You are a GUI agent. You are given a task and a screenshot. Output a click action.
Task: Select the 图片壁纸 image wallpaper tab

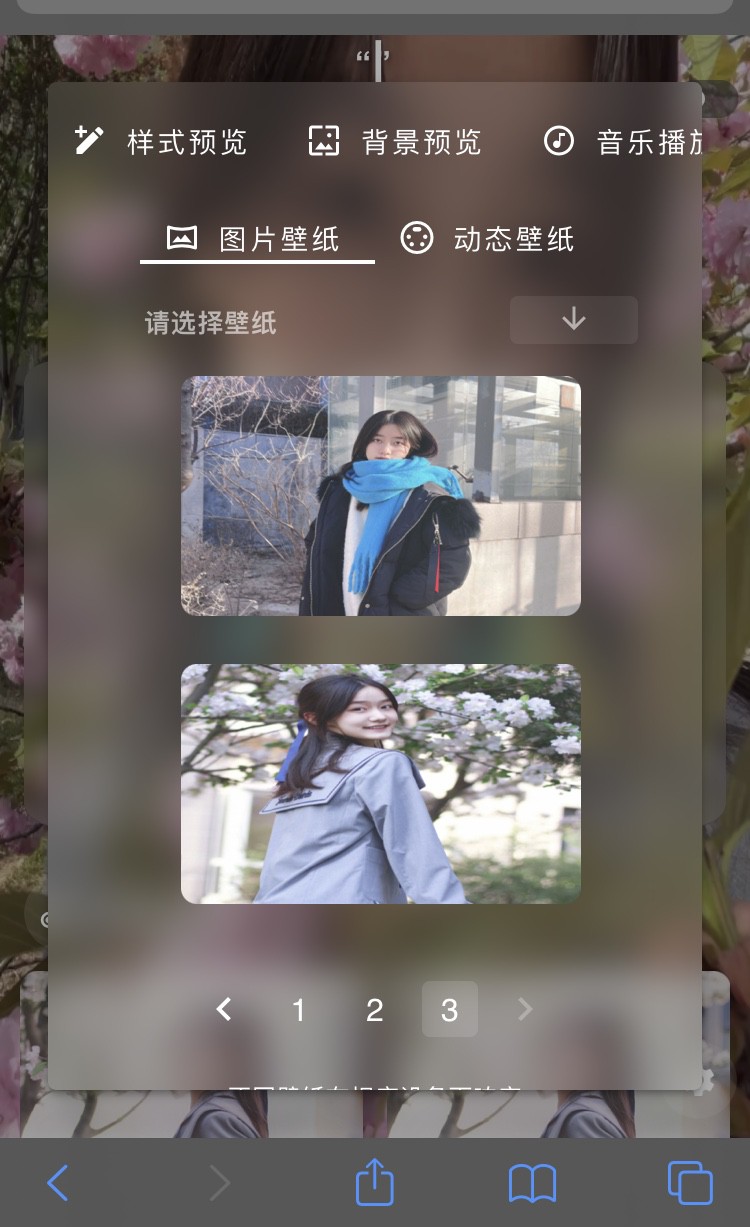point(257,239)
